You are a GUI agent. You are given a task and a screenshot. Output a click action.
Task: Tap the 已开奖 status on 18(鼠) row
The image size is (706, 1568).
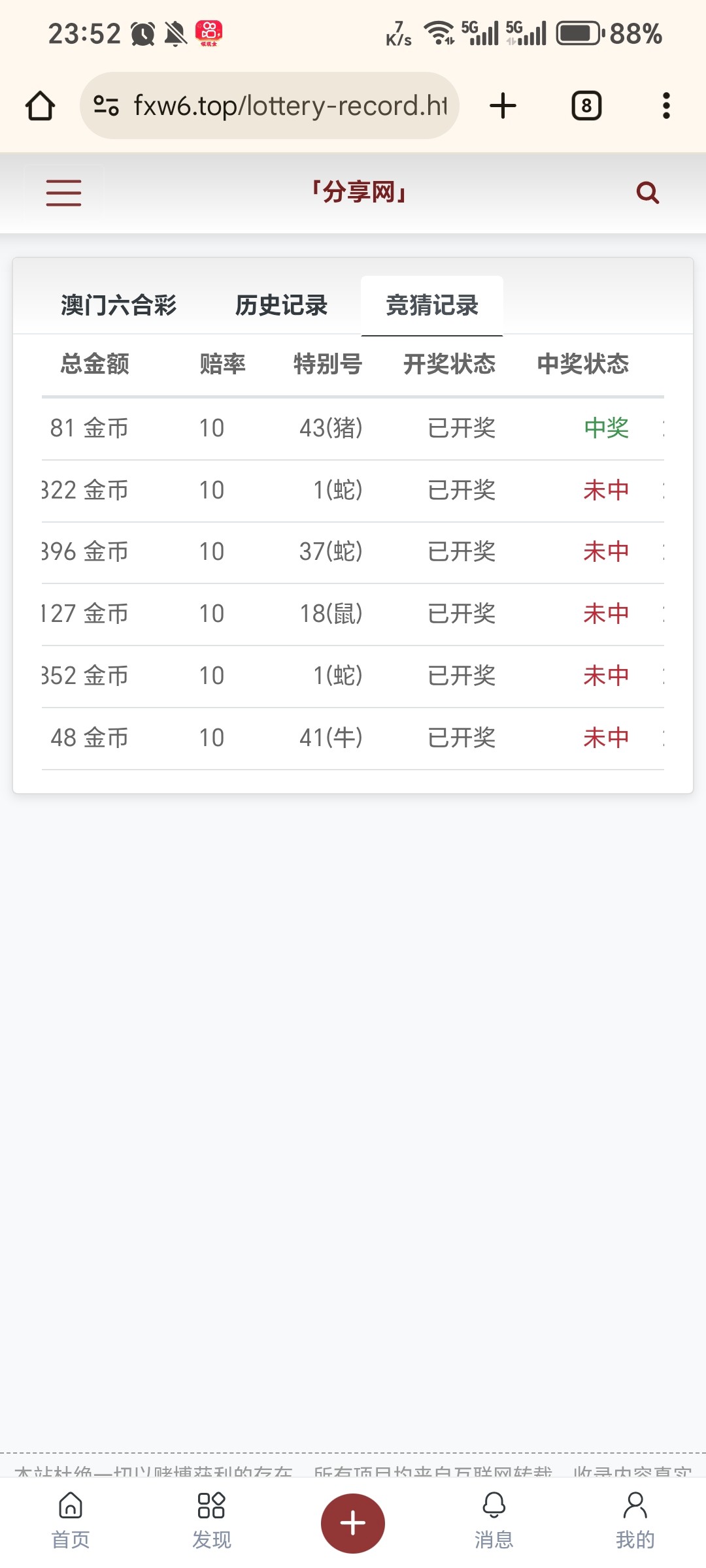(x=462, y=613)
